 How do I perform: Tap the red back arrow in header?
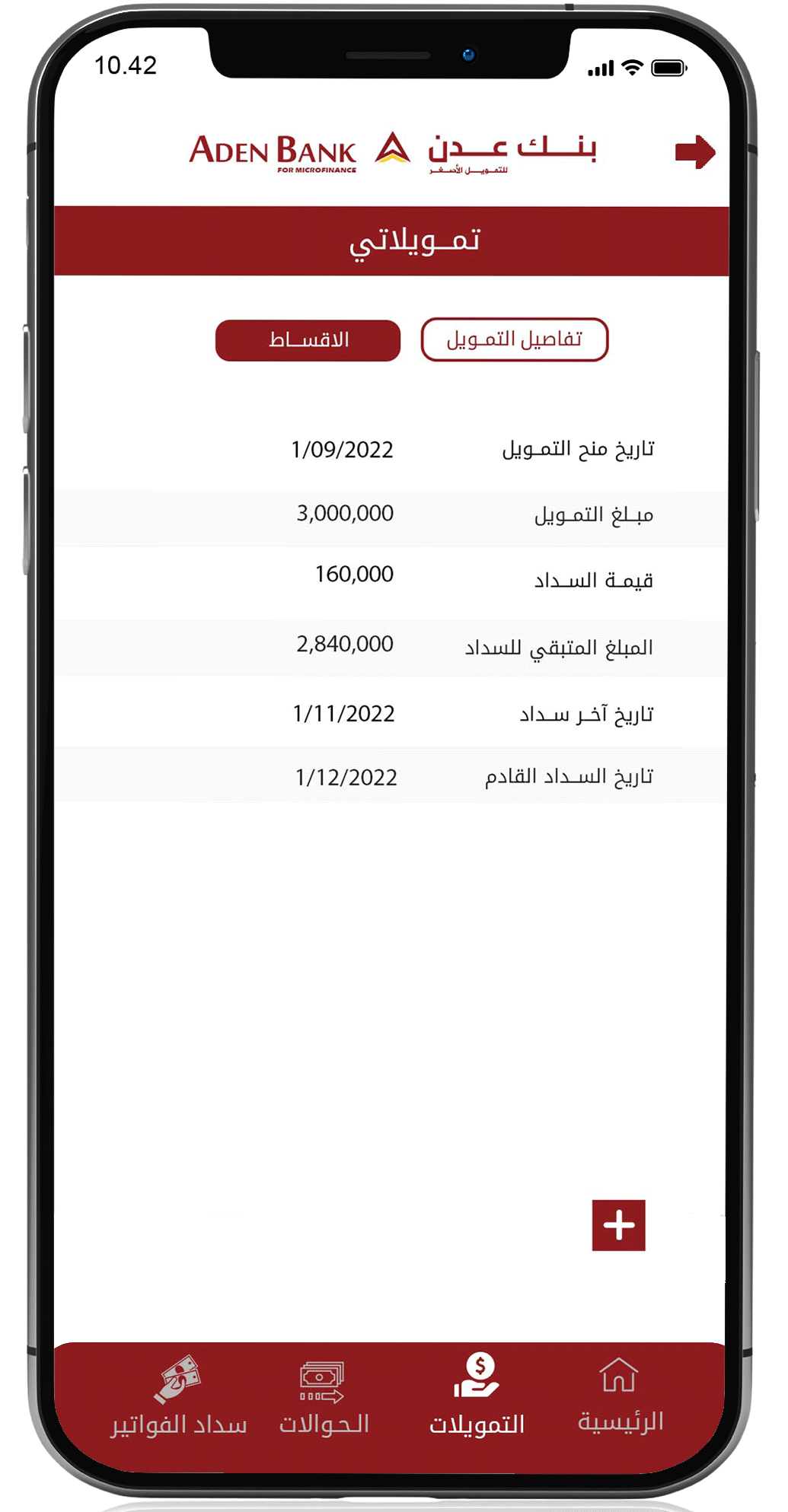(695, 152)
